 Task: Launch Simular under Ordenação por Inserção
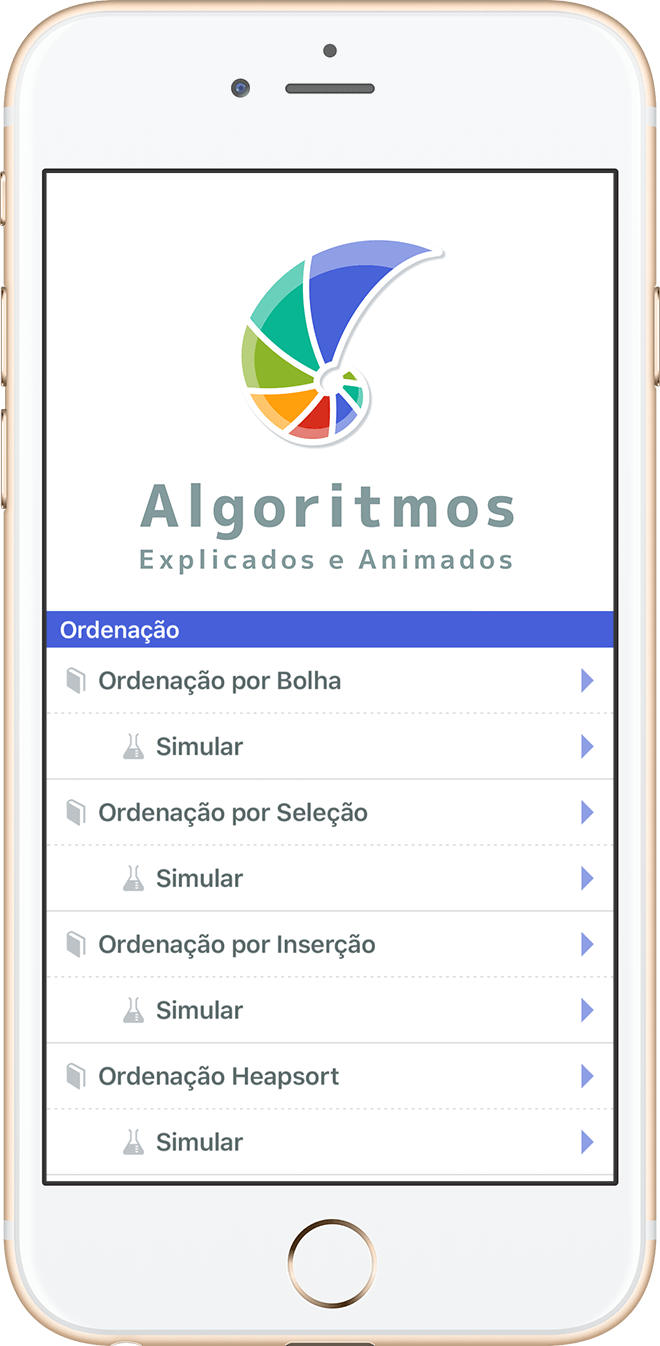pos(199,1011)
